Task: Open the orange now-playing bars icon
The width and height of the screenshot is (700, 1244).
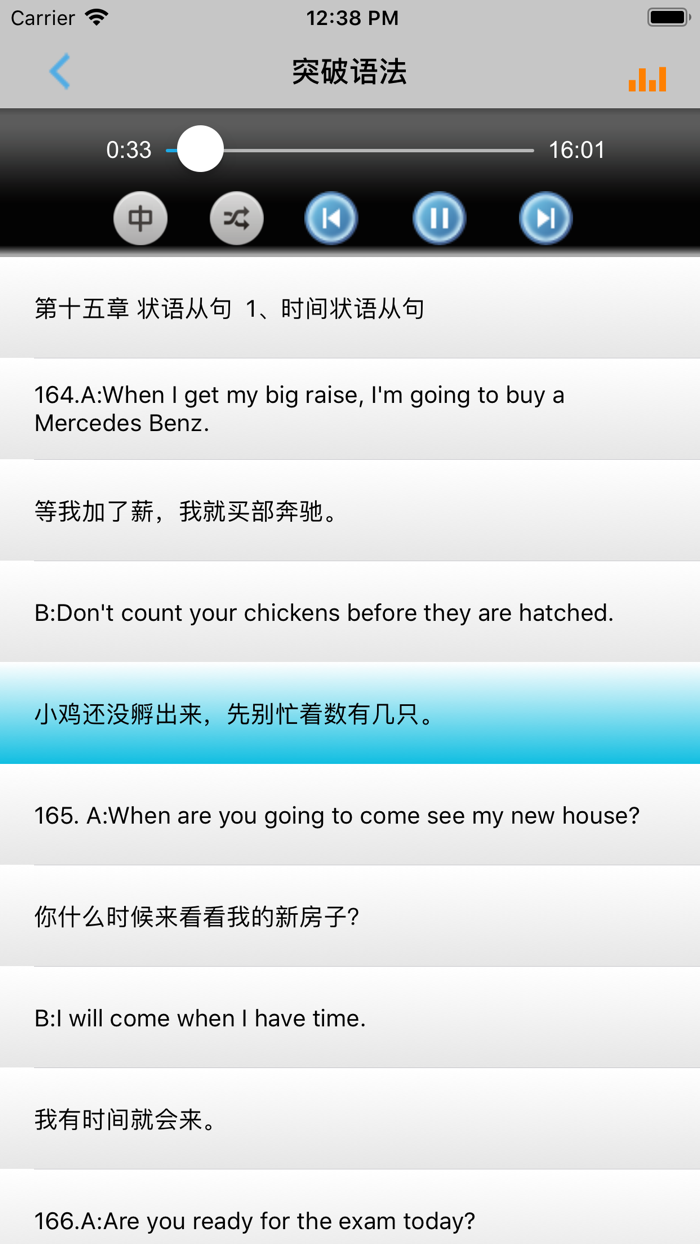Action: point(647,78)
